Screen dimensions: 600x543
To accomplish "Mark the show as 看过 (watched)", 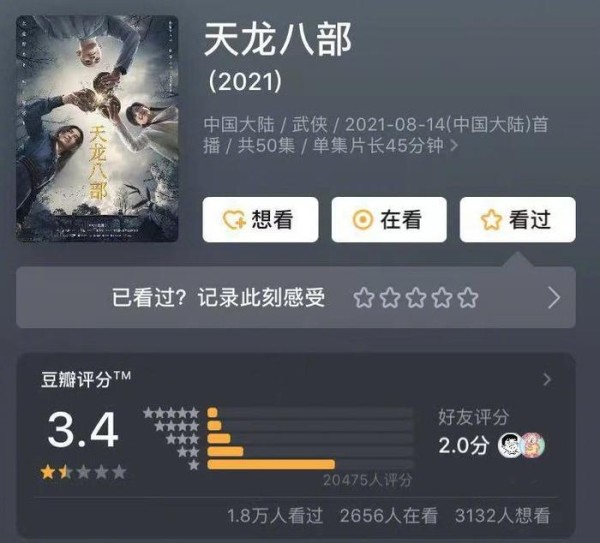I will click(517, 220).
